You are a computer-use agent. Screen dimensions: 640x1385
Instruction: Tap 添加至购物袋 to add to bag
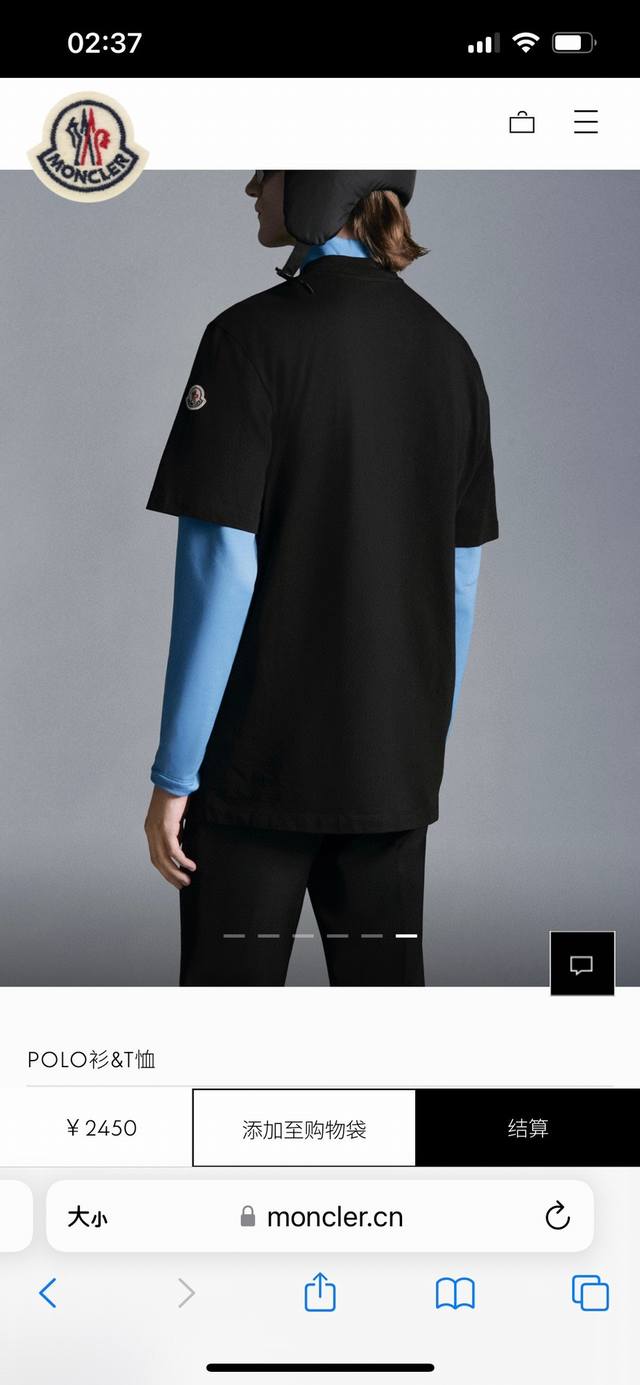point(304,1128)
